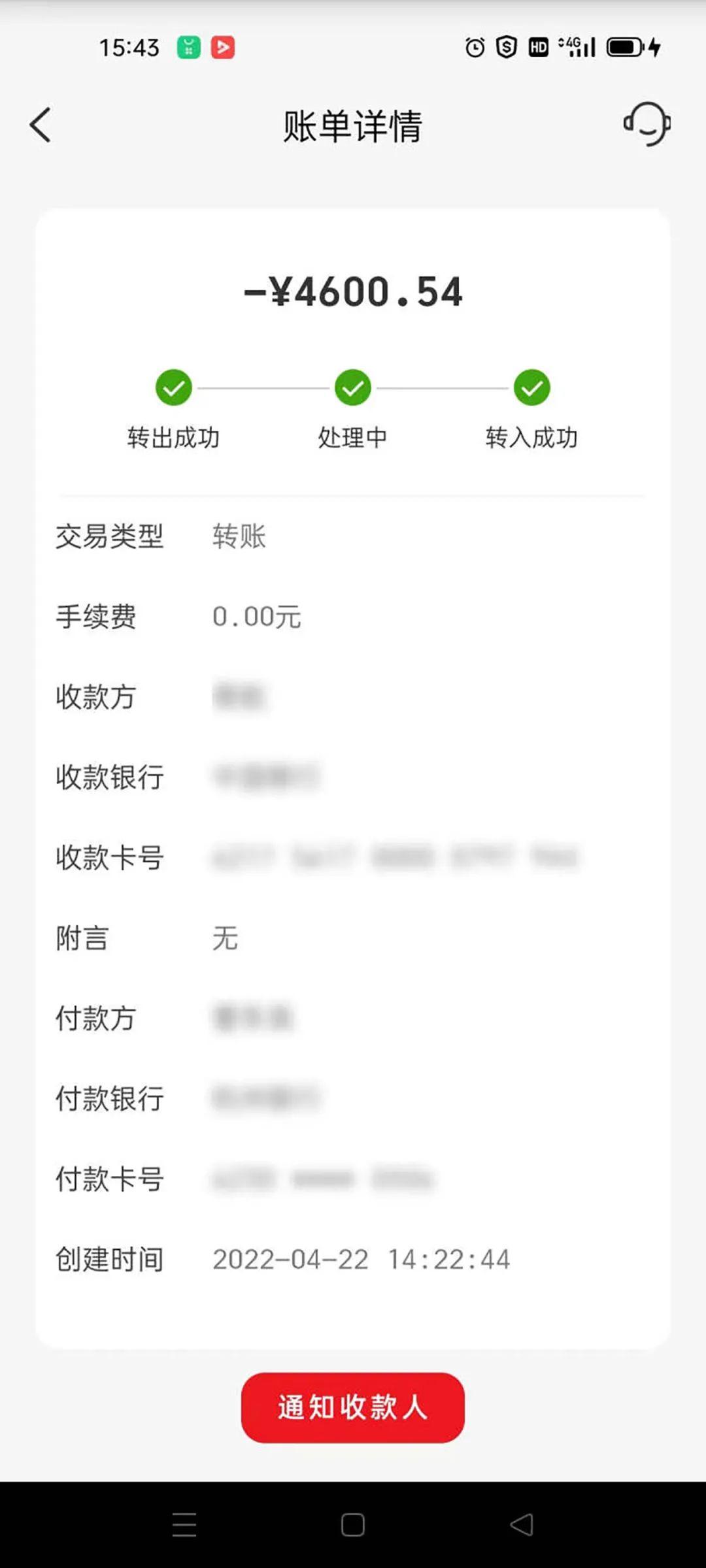This screenshot has height=1568, width=706.
Task: Tap the system back triangle button
Action: tap(522, 1525)
